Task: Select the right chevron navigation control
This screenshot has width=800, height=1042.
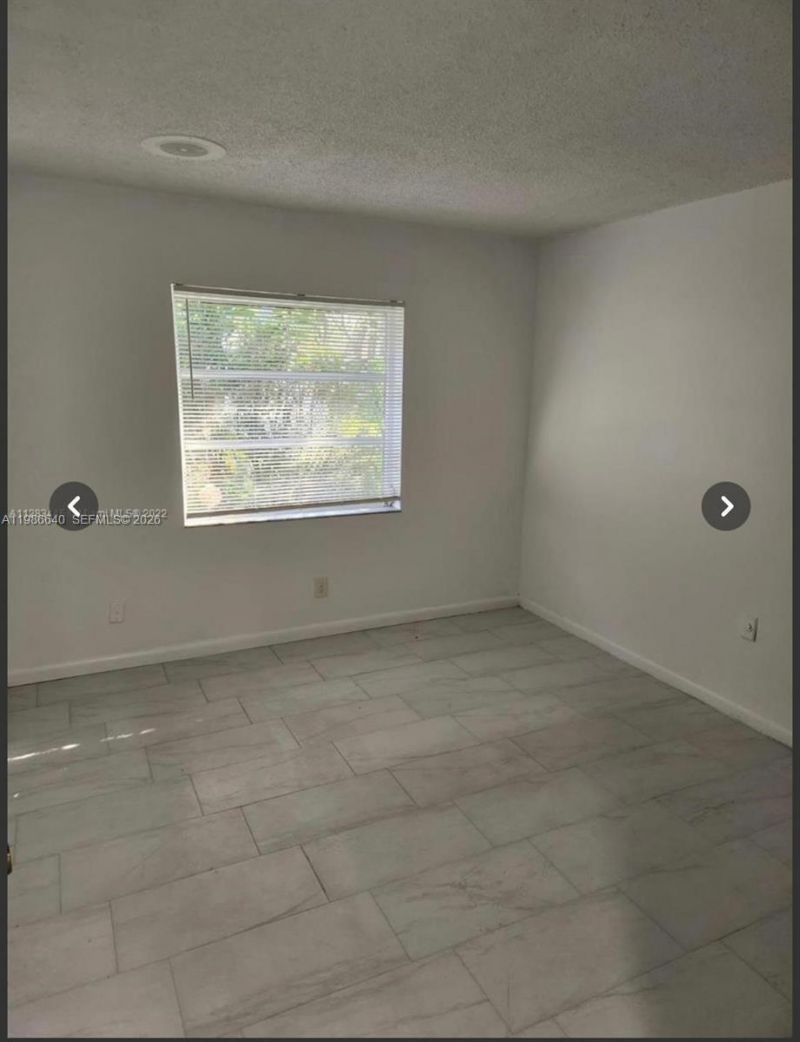Action: coord(725,507)
